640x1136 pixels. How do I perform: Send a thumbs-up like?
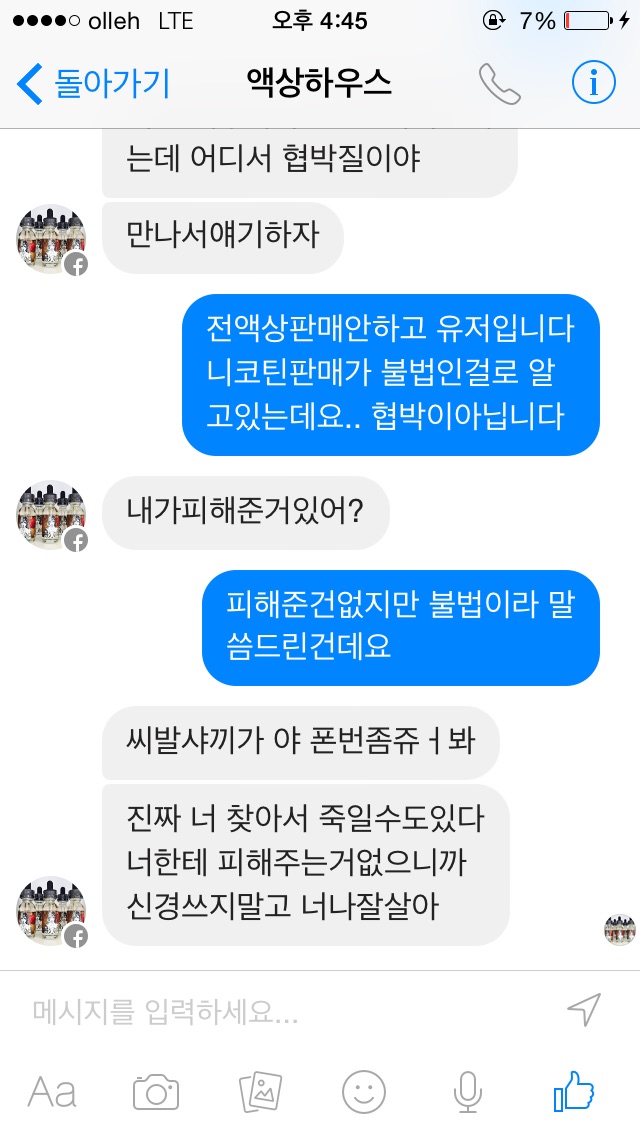(574, 1090)
